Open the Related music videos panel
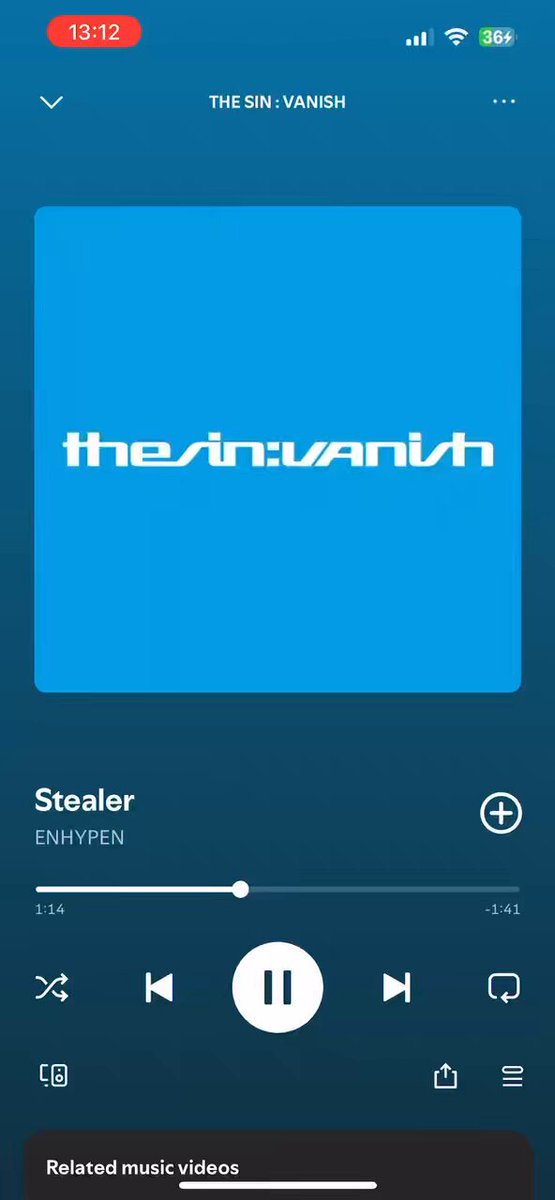Viewport: 555px width, 1200px height. (x=277, y=1166)
